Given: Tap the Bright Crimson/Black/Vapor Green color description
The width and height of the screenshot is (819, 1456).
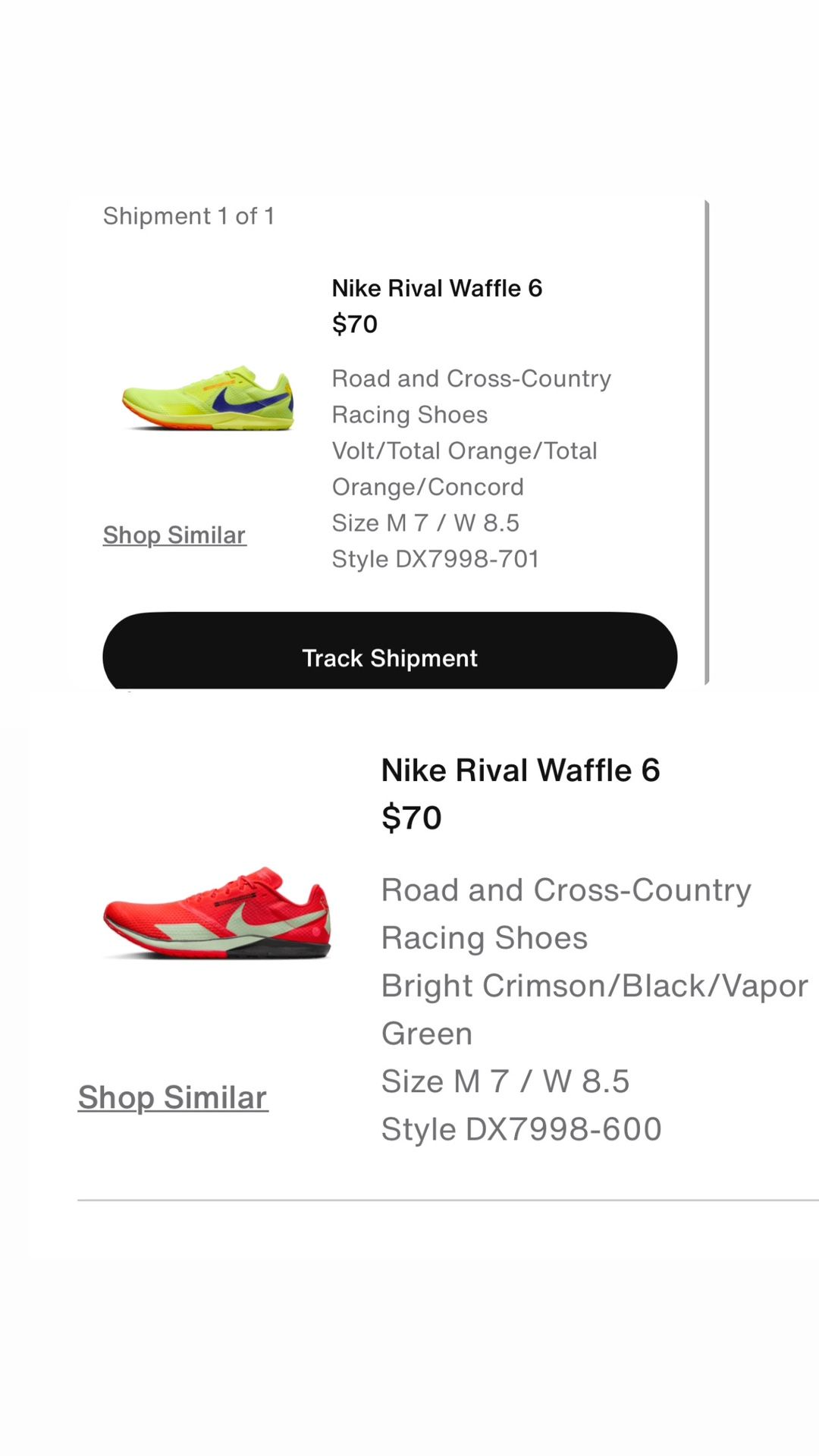Looking at the screenshot, I should (x=595, y=1009).
